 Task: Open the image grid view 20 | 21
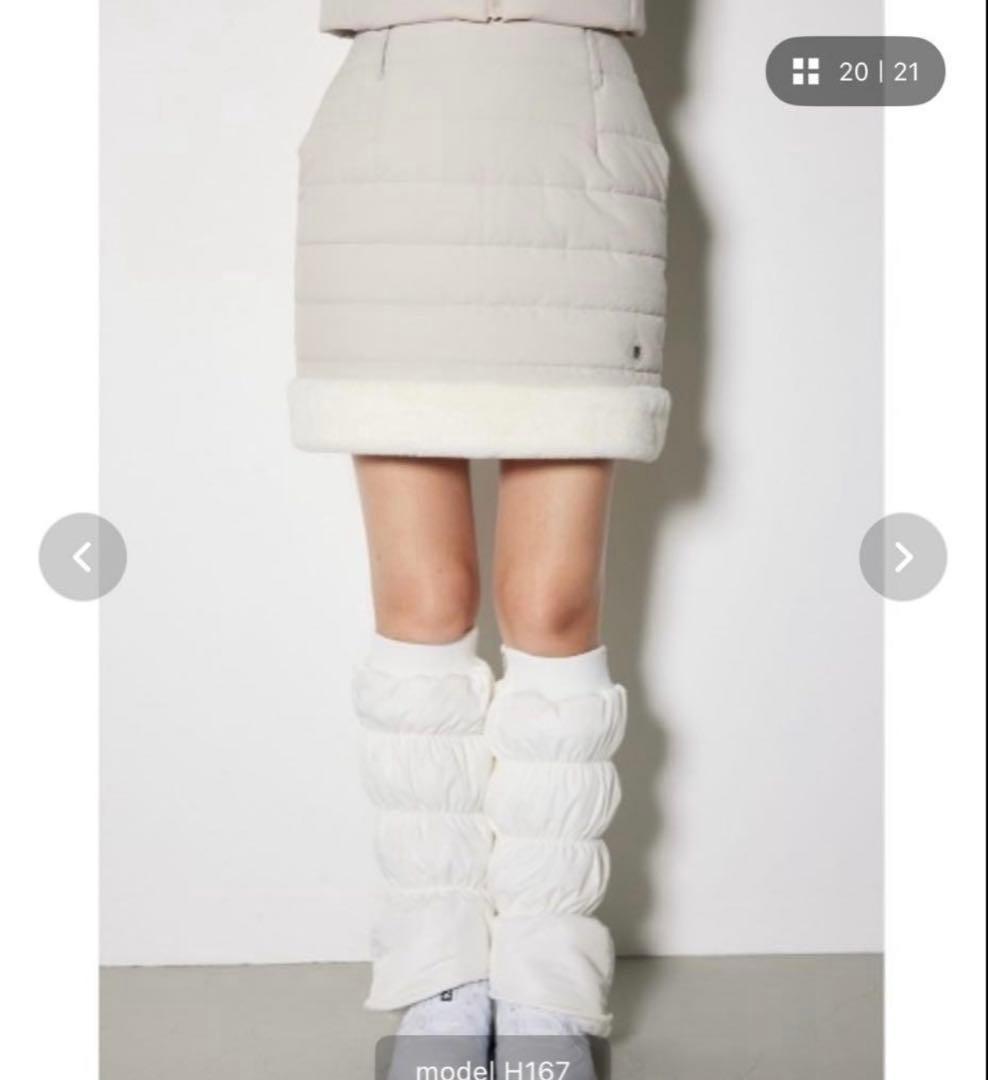[854, 71]
